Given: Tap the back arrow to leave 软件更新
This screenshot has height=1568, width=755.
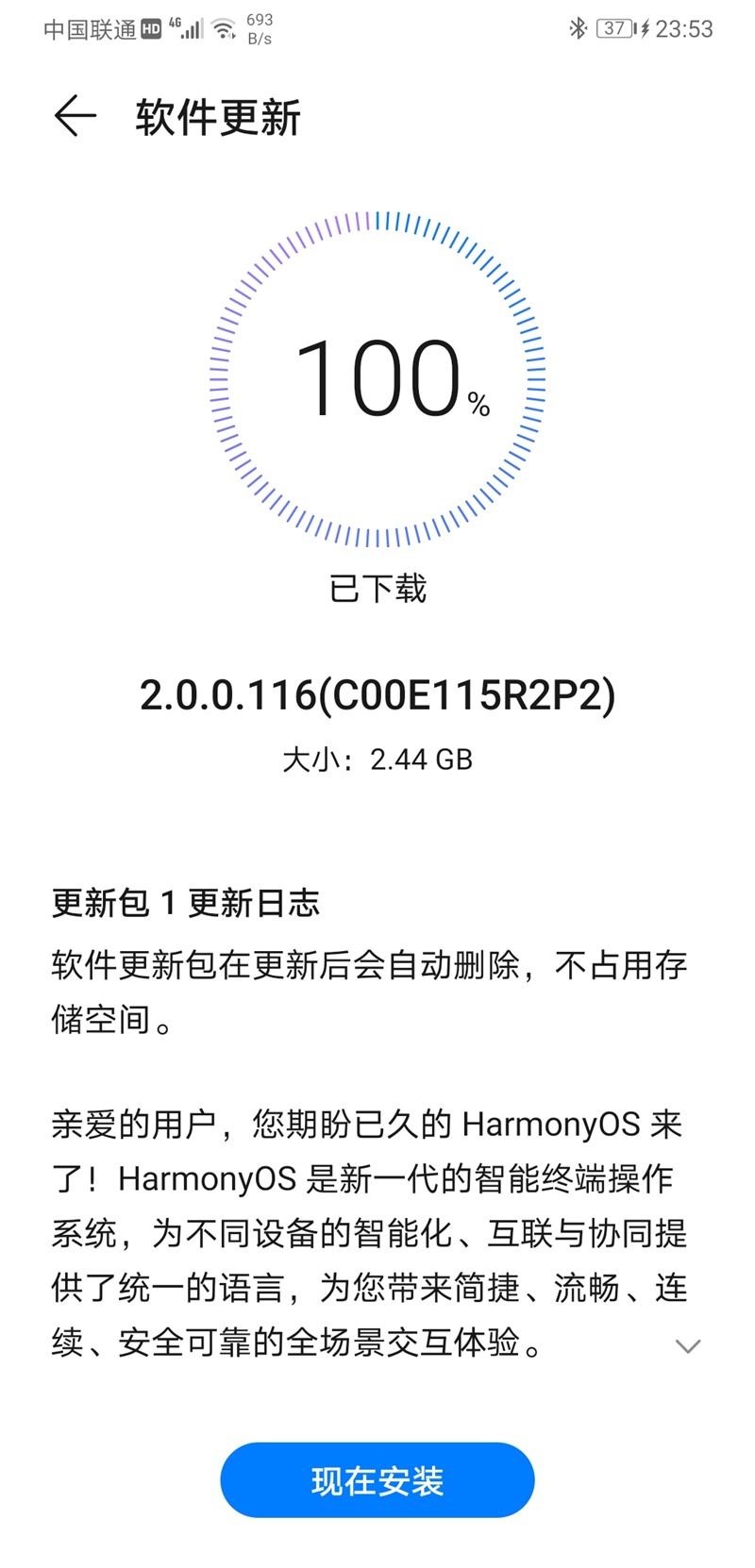Looking at the screenshot, I should (x=75, y=116).
